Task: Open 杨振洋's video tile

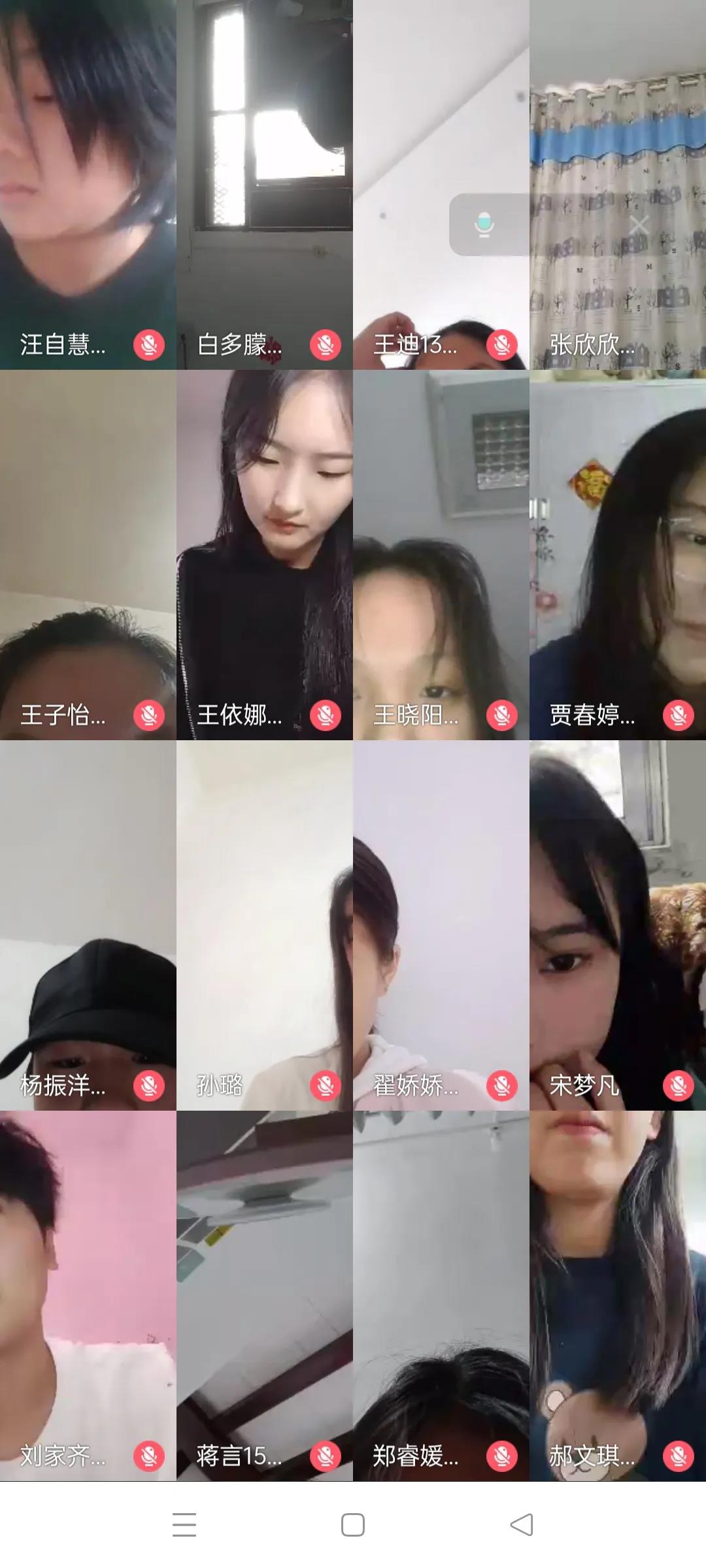Action: [88, 925]
